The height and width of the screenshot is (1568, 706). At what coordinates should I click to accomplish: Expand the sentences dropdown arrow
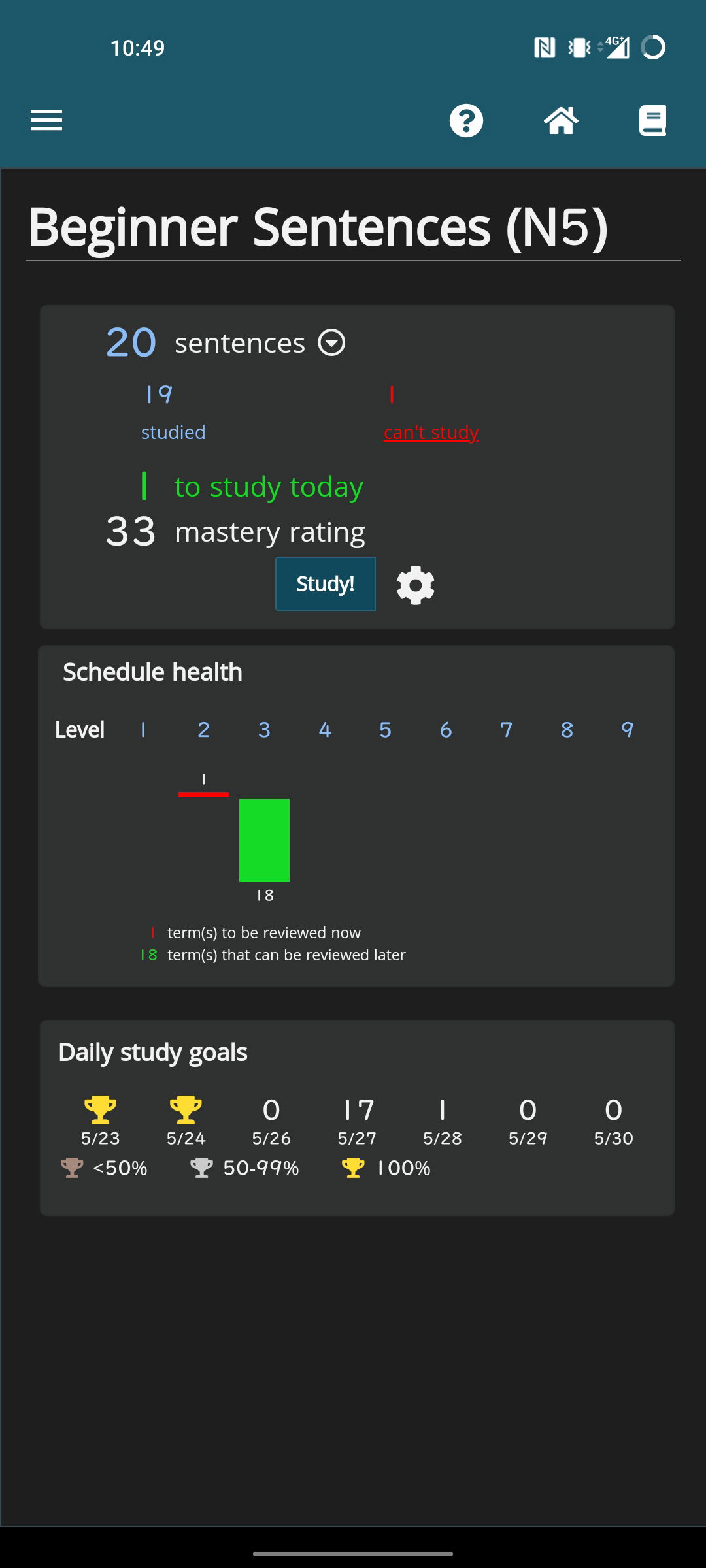pos(331,343)
